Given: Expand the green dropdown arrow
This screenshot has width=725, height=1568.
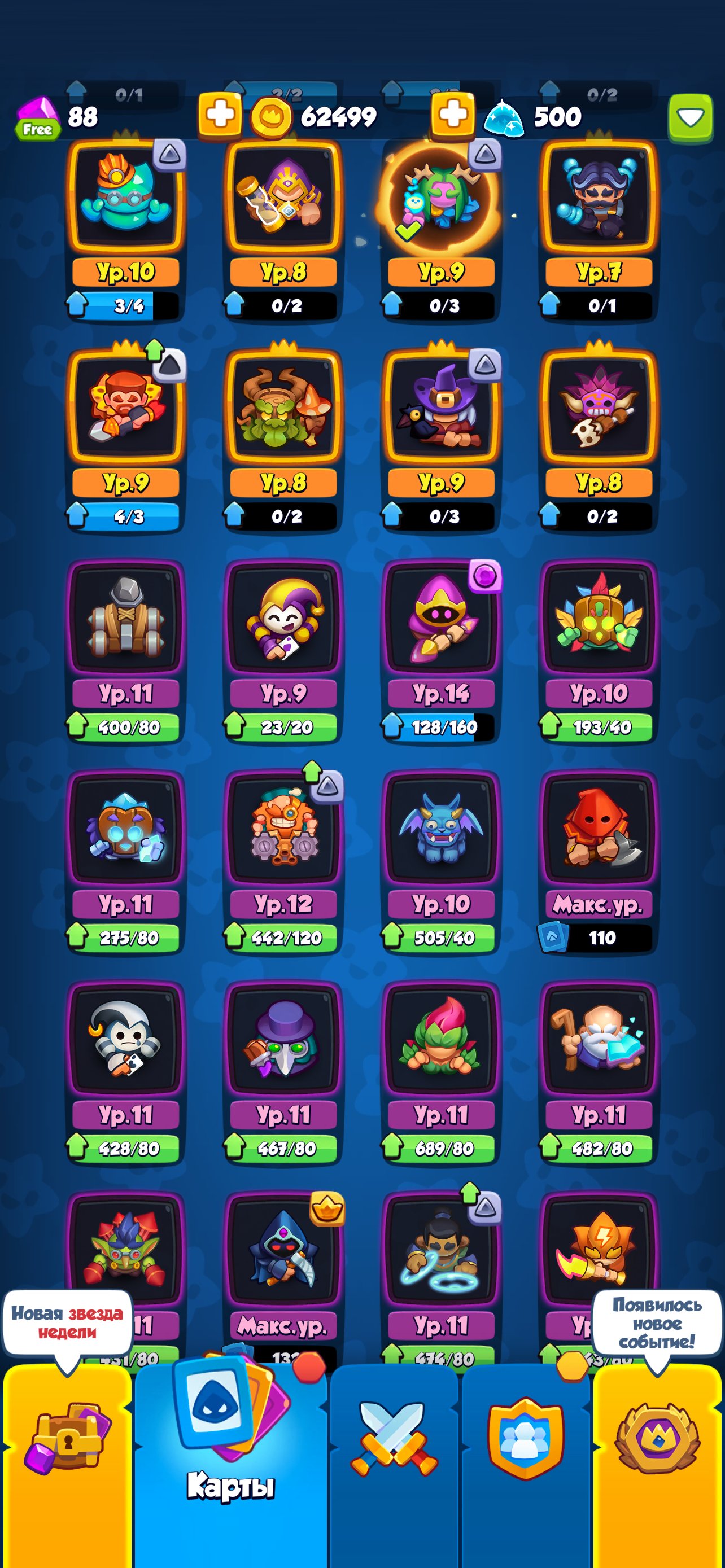Looking at the screenshot, I should 691,117.
